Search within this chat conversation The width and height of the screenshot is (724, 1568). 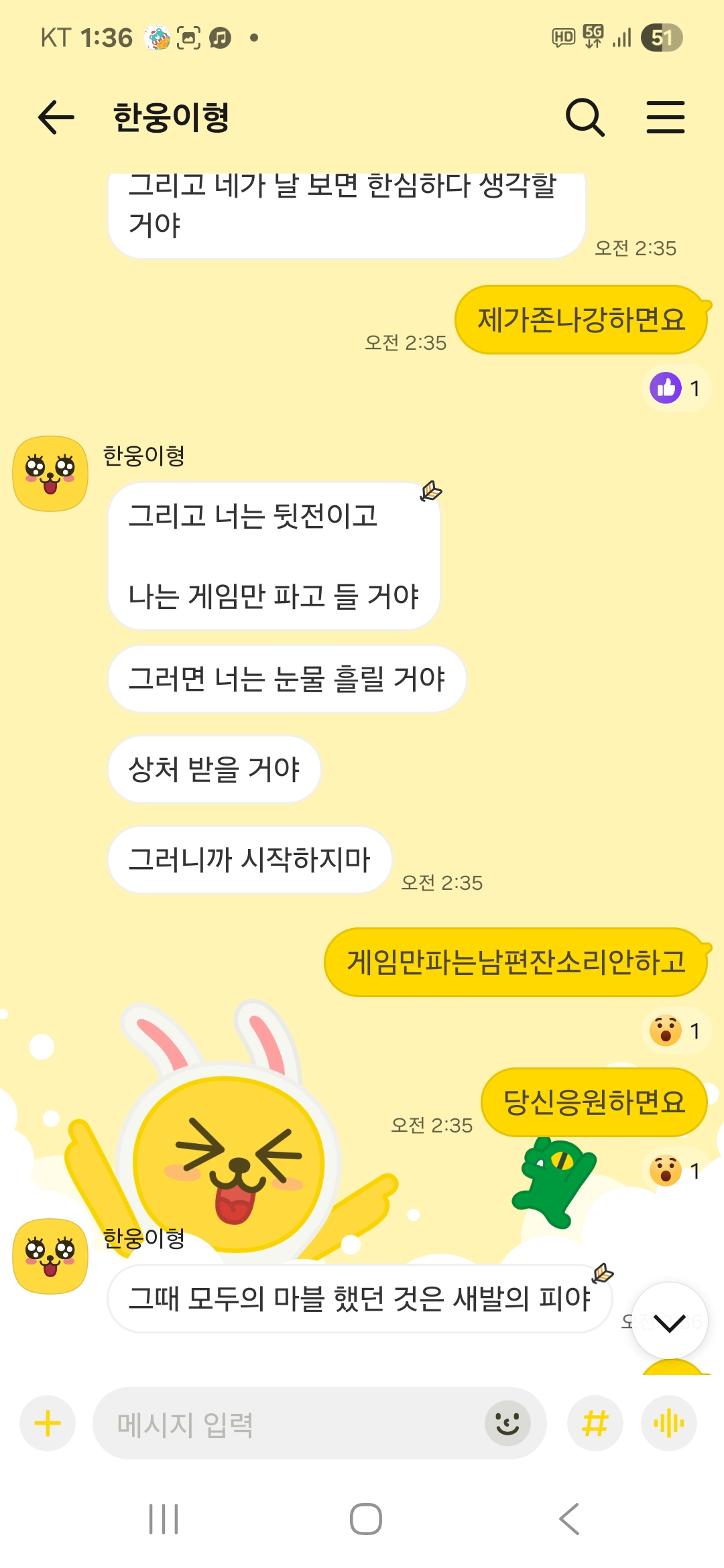(585, 117)
